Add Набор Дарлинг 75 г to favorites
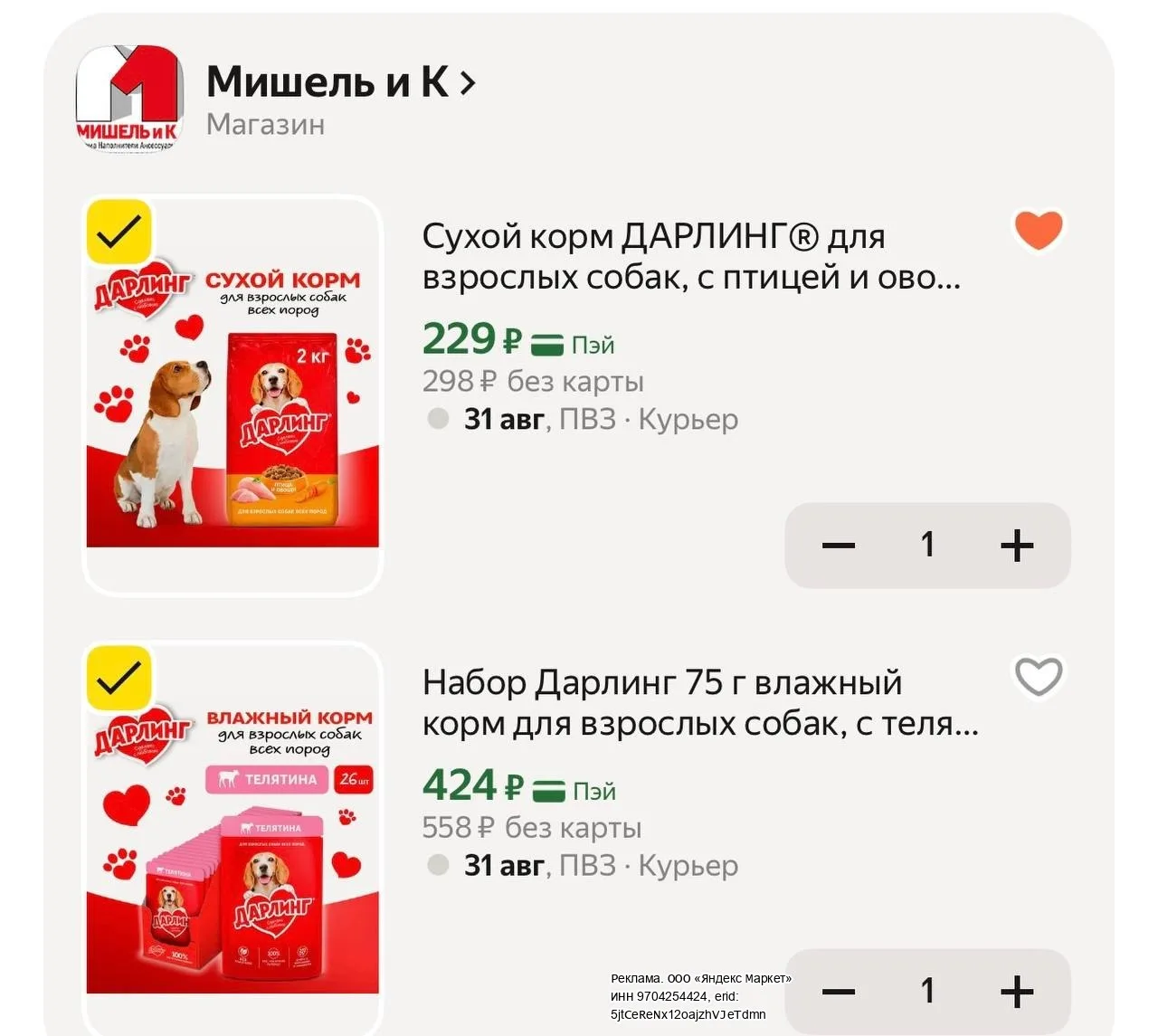 [1039, 677]
